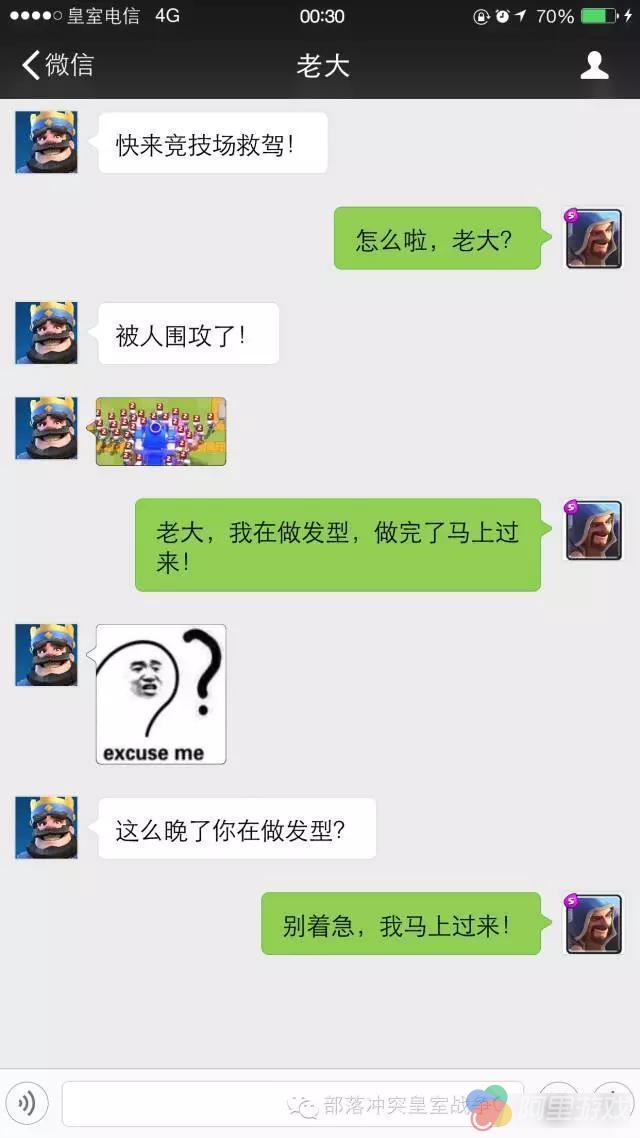Switch to voice message input
Screen dimensions: 640x1138
27,1103
